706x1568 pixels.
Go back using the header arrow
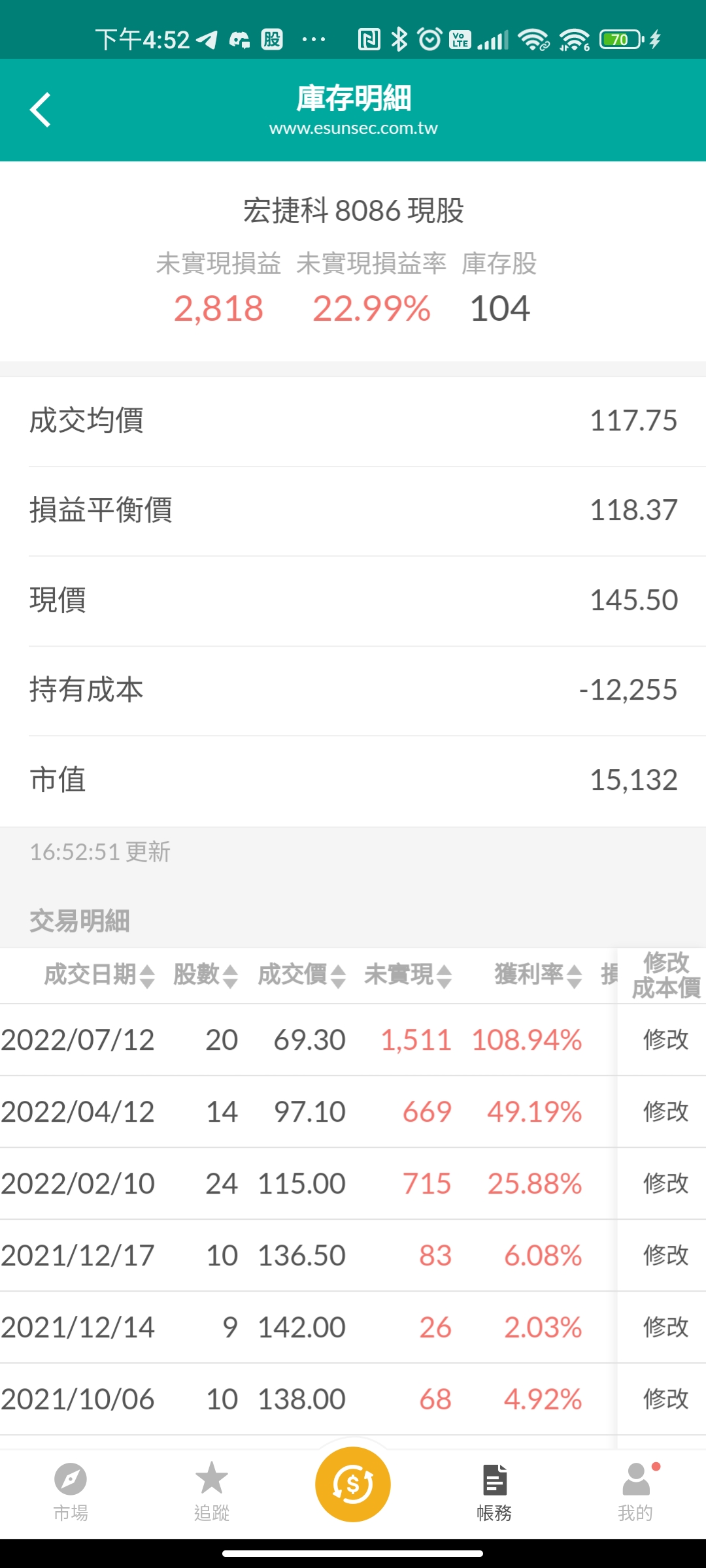coord(41,110)
